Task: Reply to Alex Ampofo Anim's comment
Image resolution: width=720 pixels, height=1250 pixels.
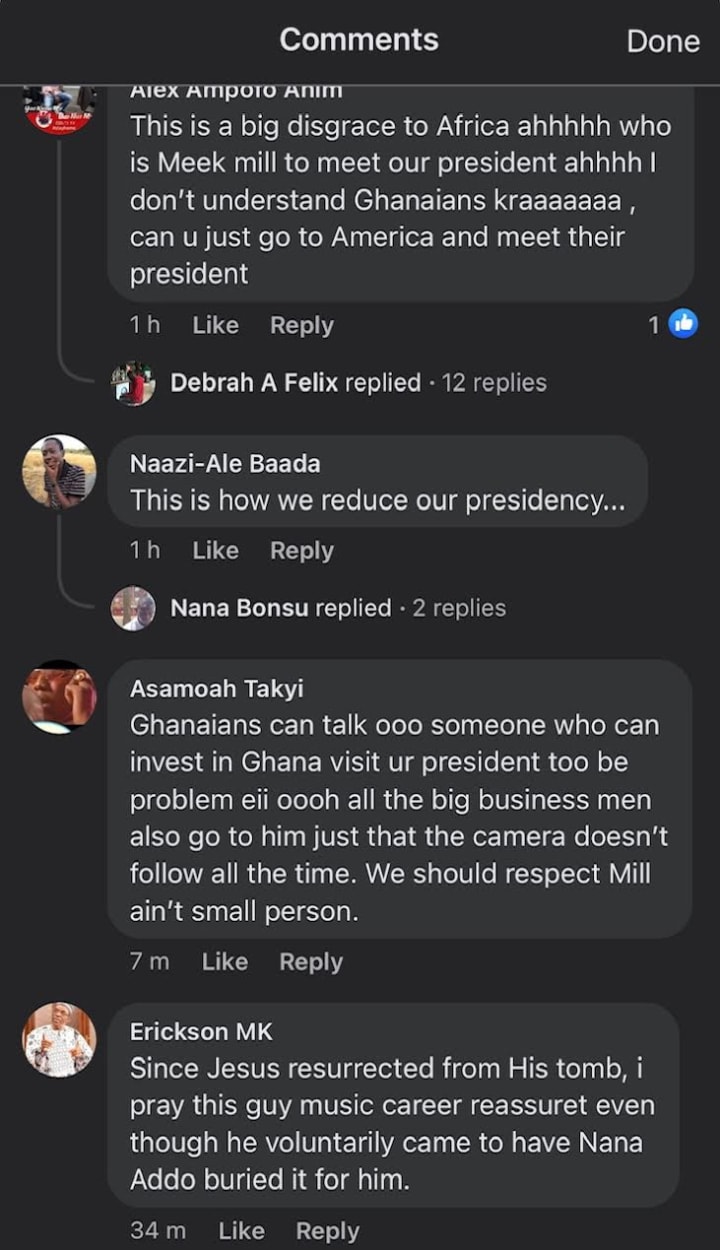Action: tap(301, 325)
